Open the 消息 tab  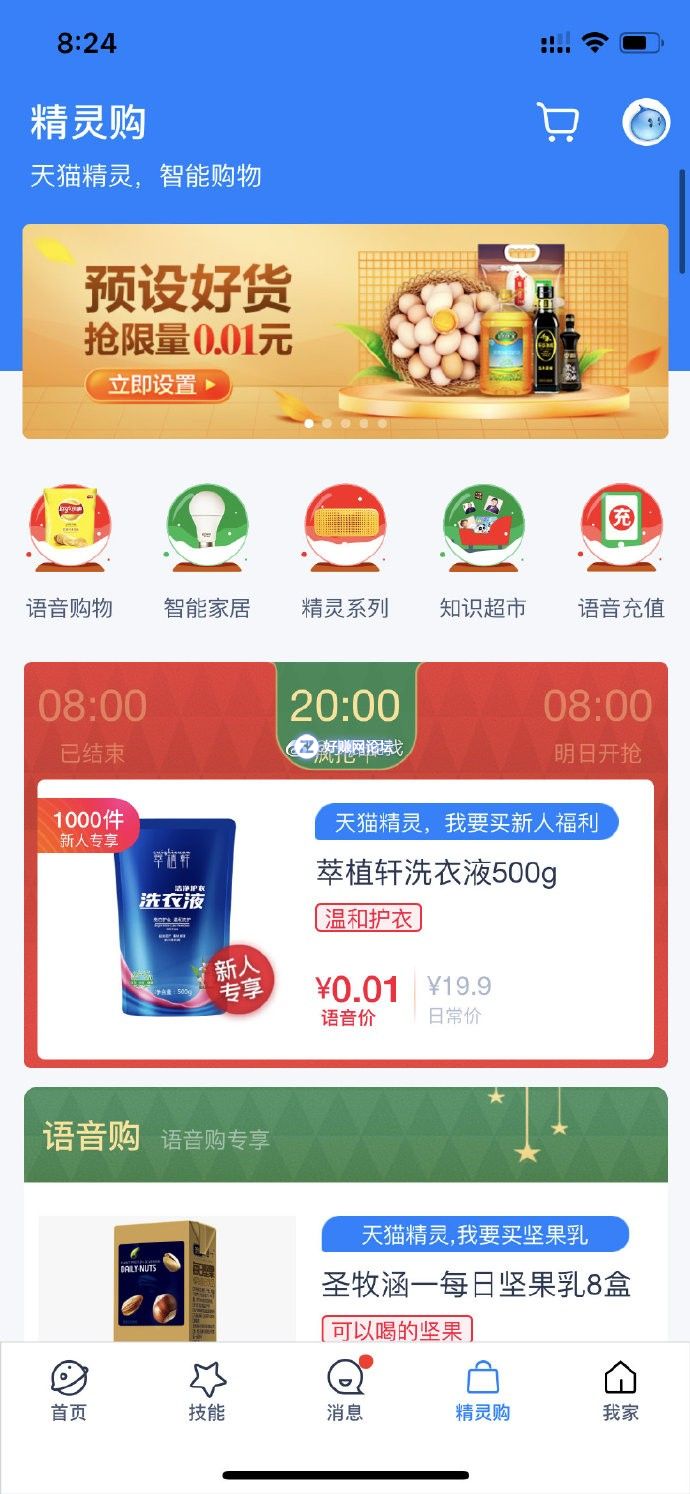coord(345,1390)
